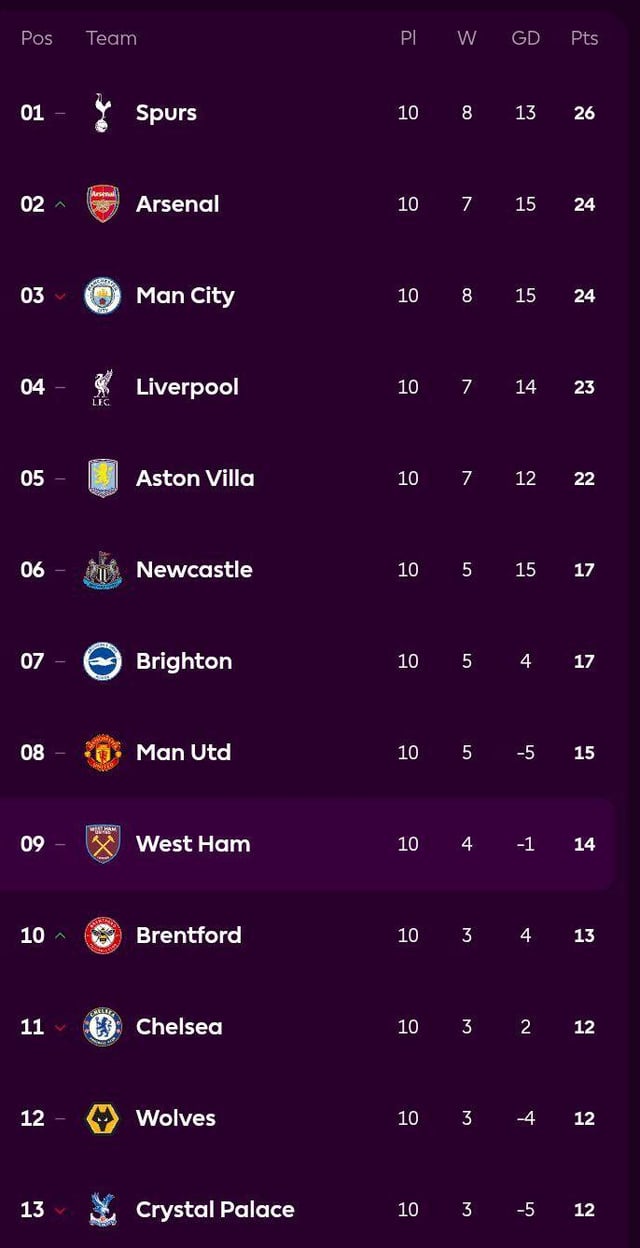Tap the Liverpool row

coord(187,387)
